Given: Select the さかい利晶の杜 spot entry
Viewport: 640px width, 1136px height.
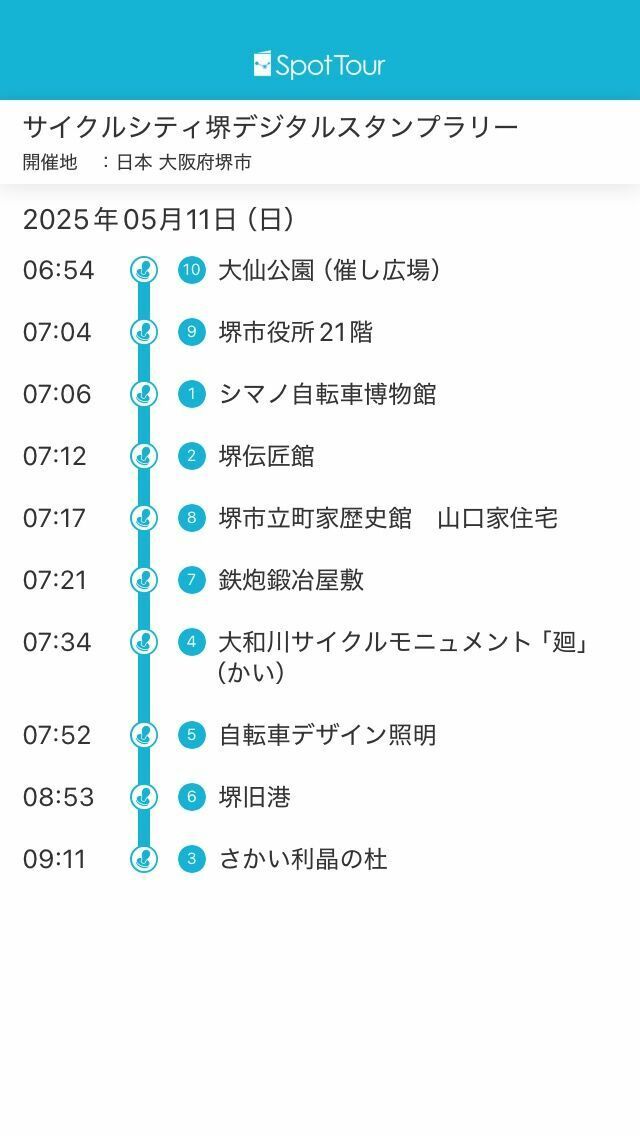Looking at the screenshot, I should [x=303, y=859].
